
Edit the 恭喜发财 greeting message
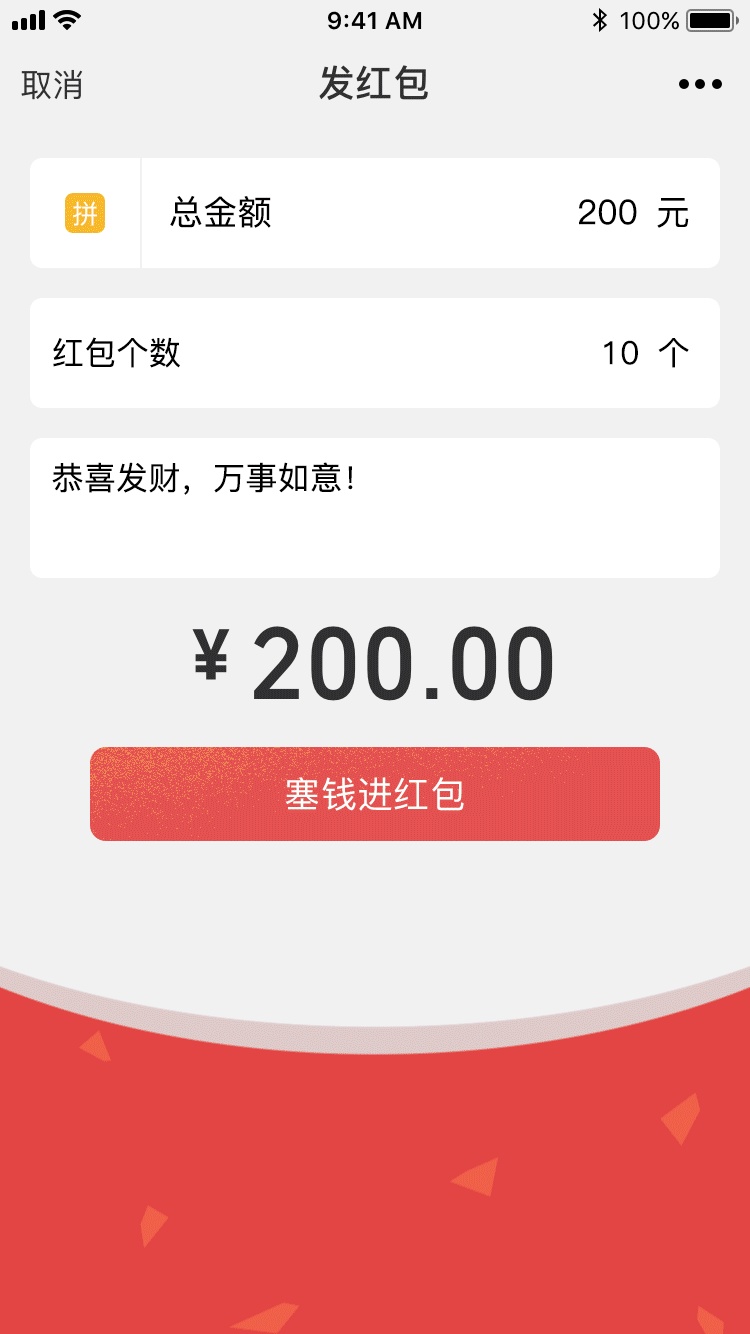pyautogui.click(x=374, y=507)
